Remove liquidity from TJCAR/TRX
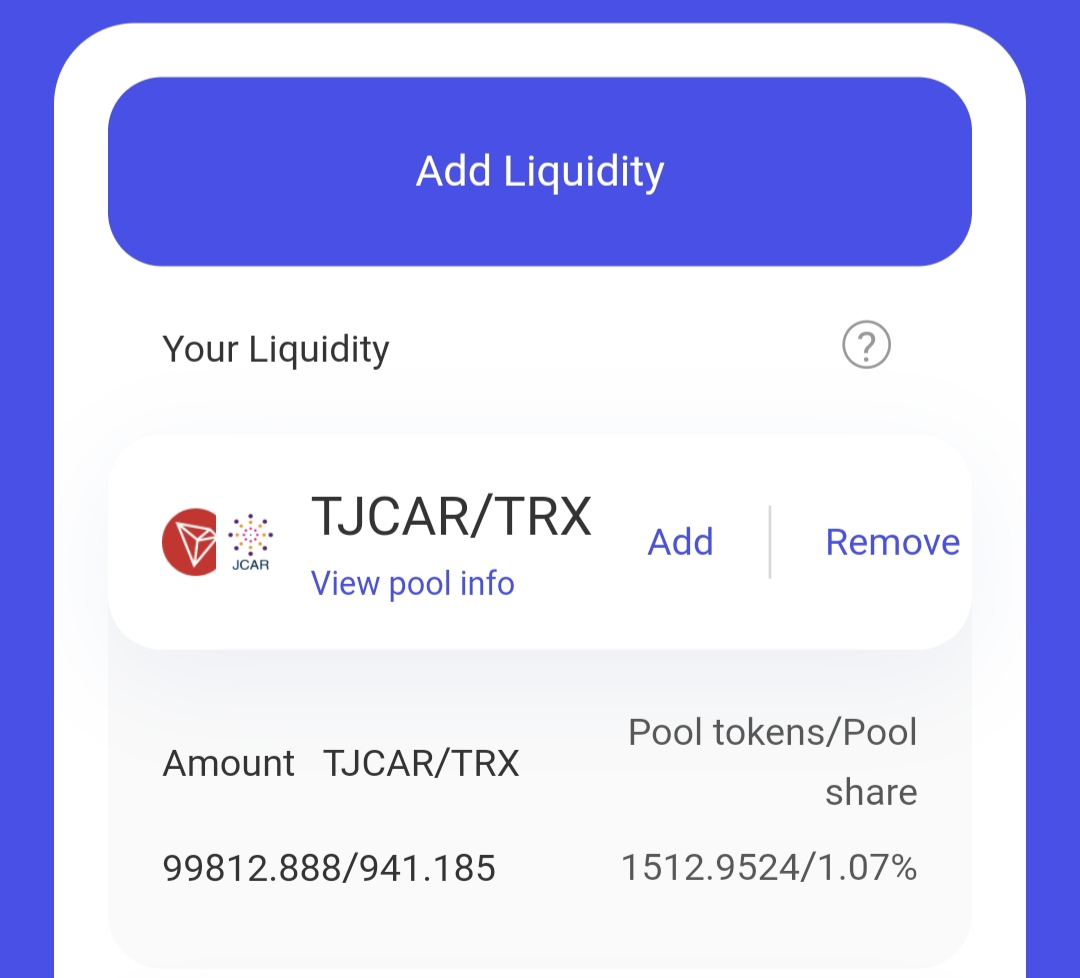Image resolution: width=1080 pixels, height=978 pixels. tap(892, 542)
